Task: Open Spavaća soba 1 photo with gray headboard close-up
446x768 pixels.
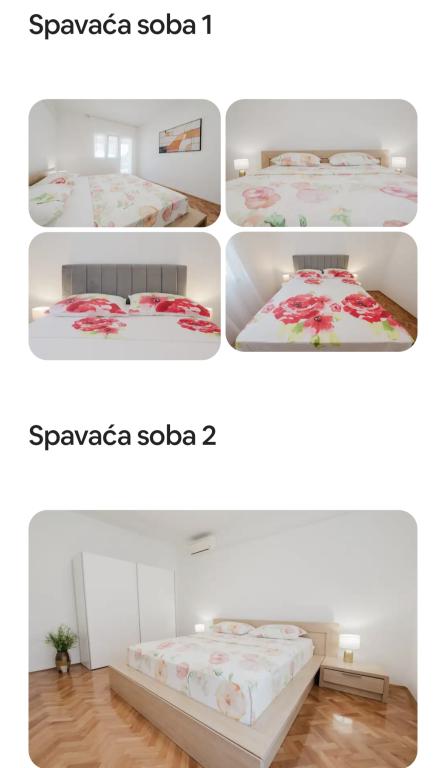Action: 124,296
